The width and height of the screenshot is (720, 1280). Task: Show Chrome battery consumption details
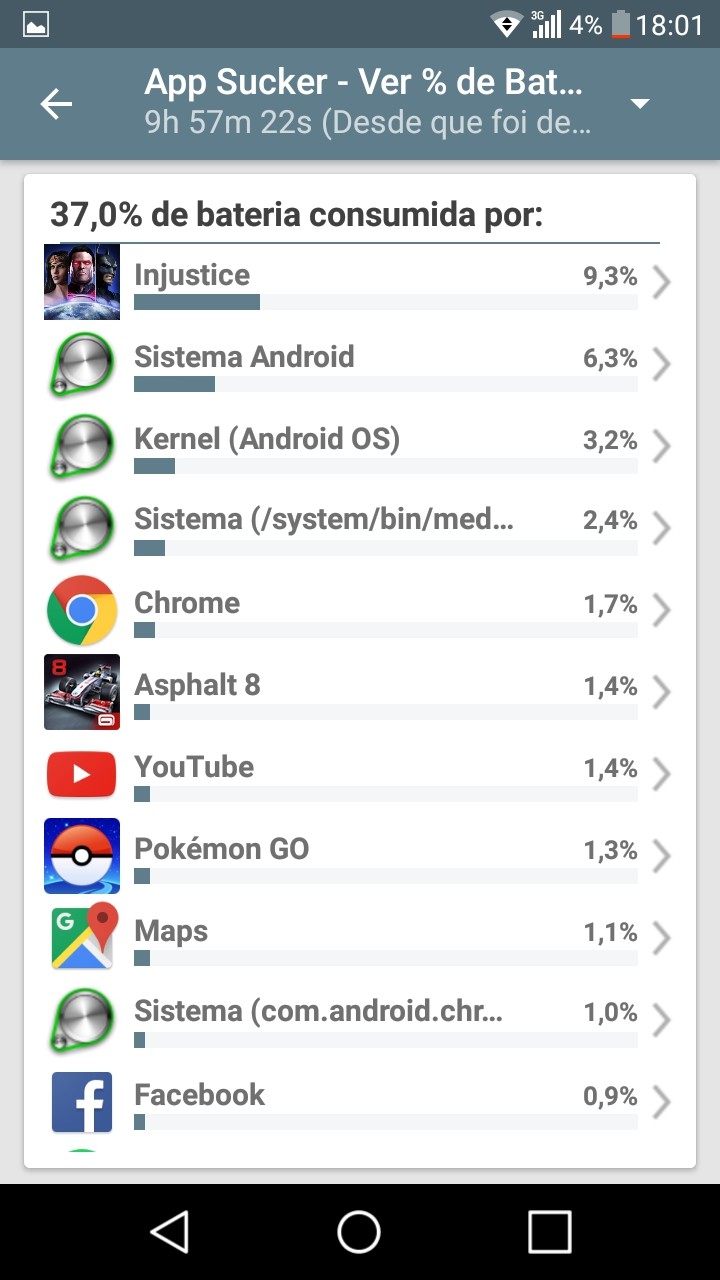[358, 611]
